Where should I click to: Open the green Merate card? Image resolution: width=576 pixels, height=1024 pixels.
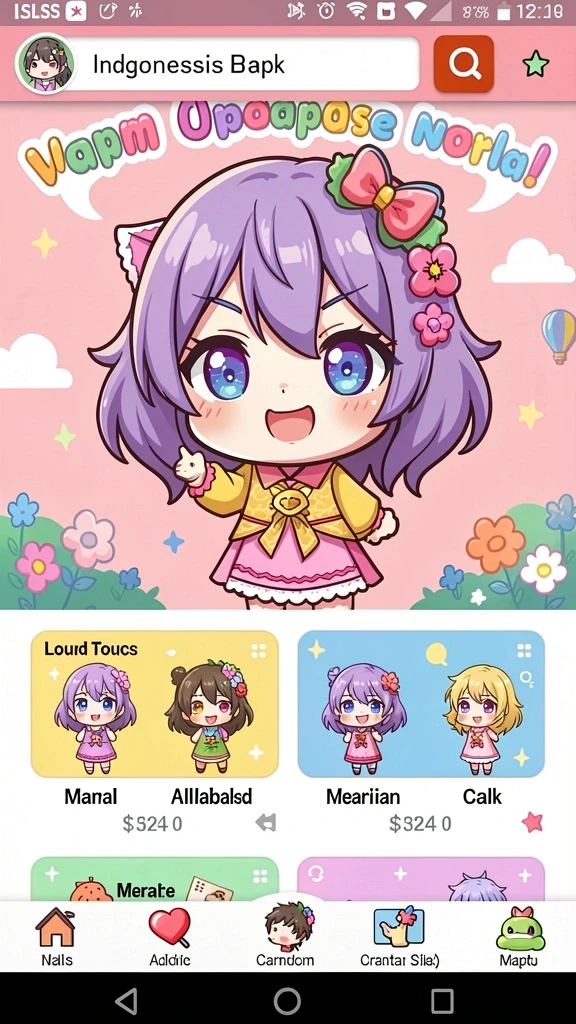click(155, 879)
